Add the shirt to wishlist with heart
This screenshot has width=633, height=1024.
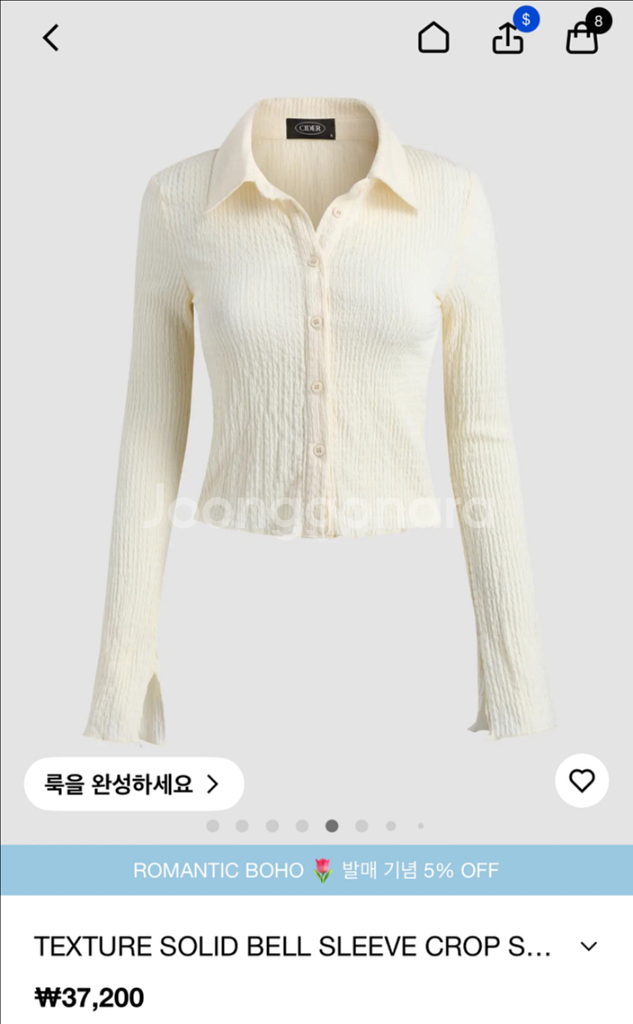point(581,780)
